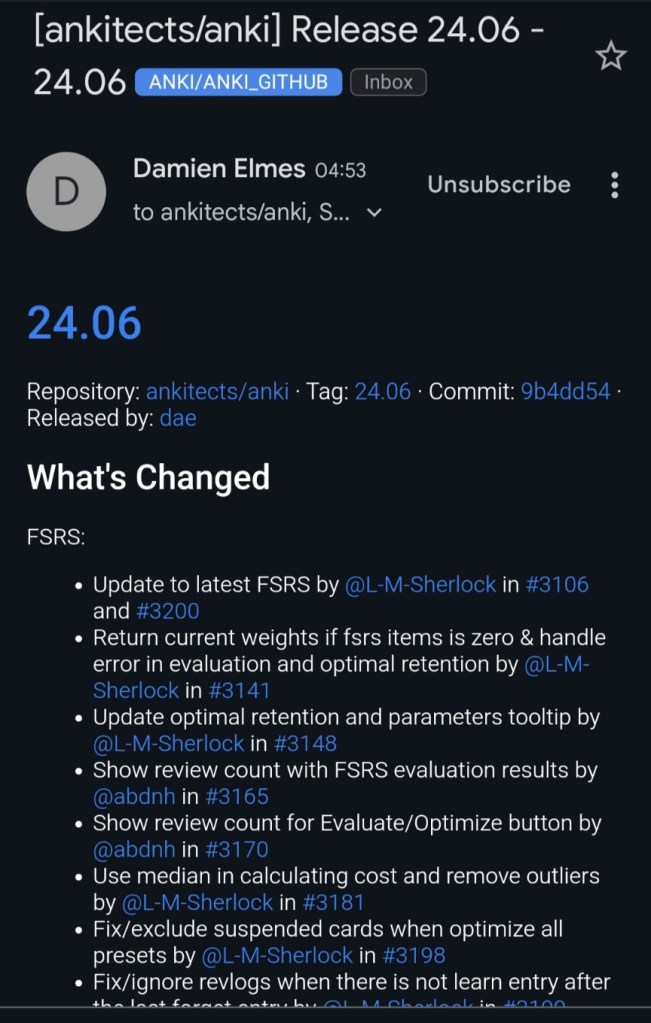Open pull request #3170
The width and height of the screenshot is (651, 1023).
(x=237, y=849)
